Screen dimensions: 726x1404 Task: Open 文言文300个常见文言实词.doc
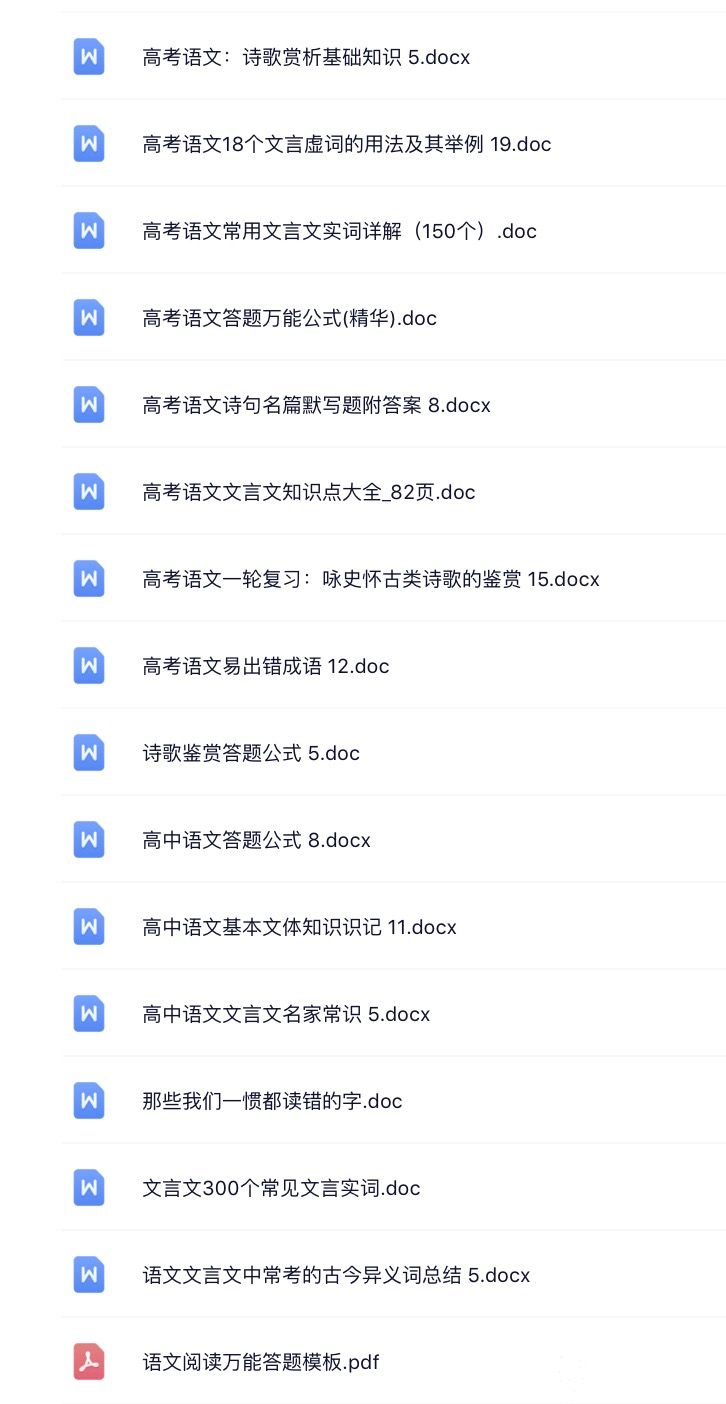click(x=281, y=1188)
